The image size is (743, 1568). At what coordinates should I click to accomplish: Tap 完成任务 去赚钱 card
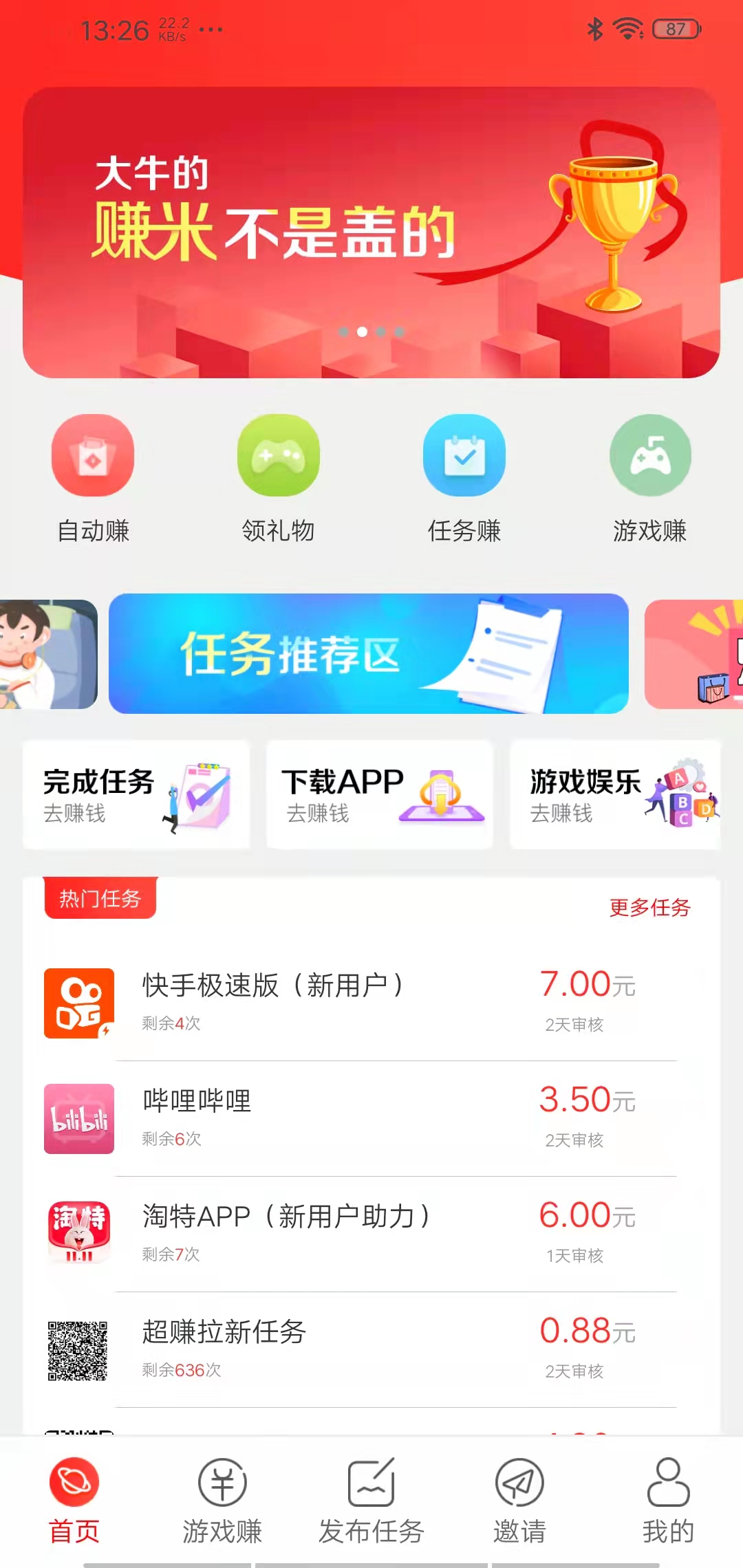[136, 794]
